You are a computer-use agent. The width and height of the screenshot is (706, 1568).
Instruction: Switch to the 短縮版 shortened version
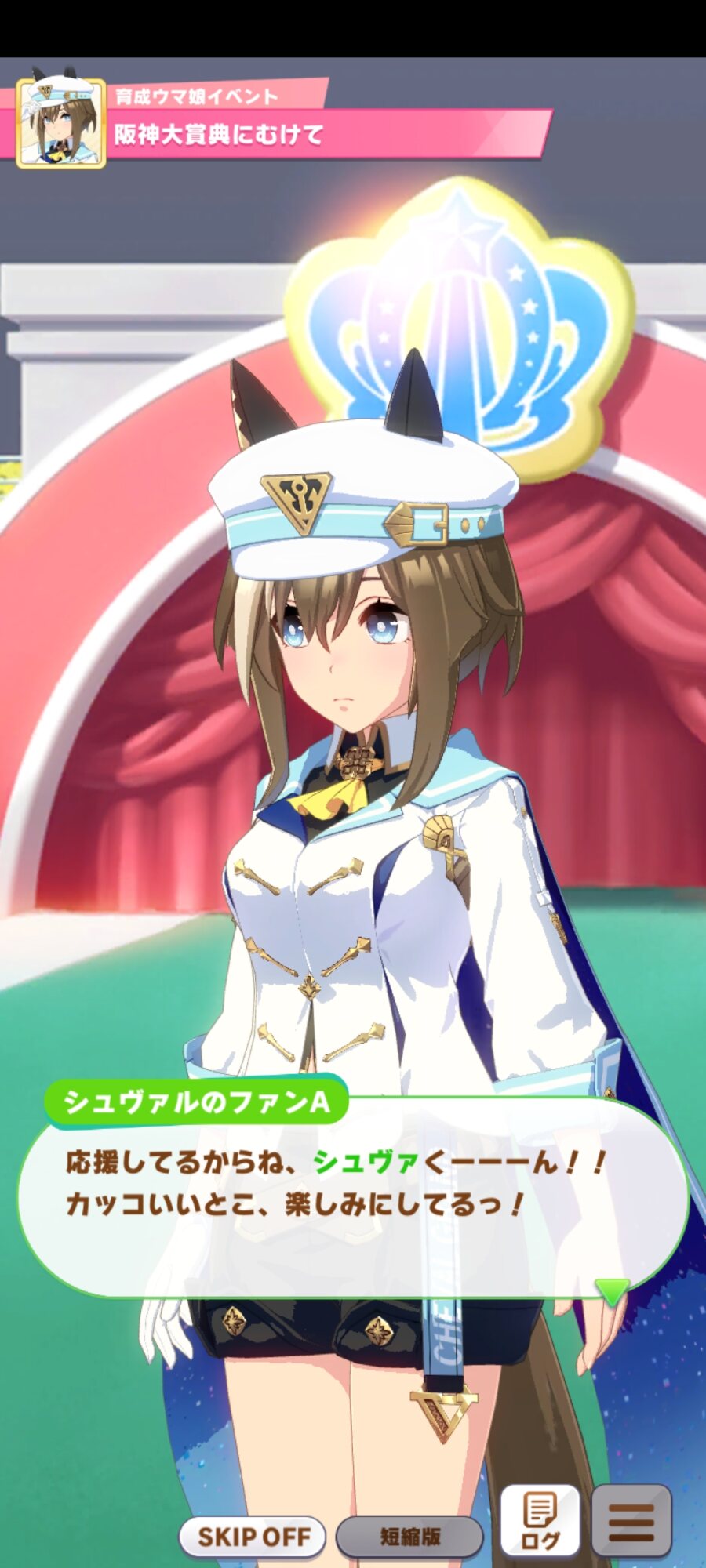click(x=409, y=1537)
